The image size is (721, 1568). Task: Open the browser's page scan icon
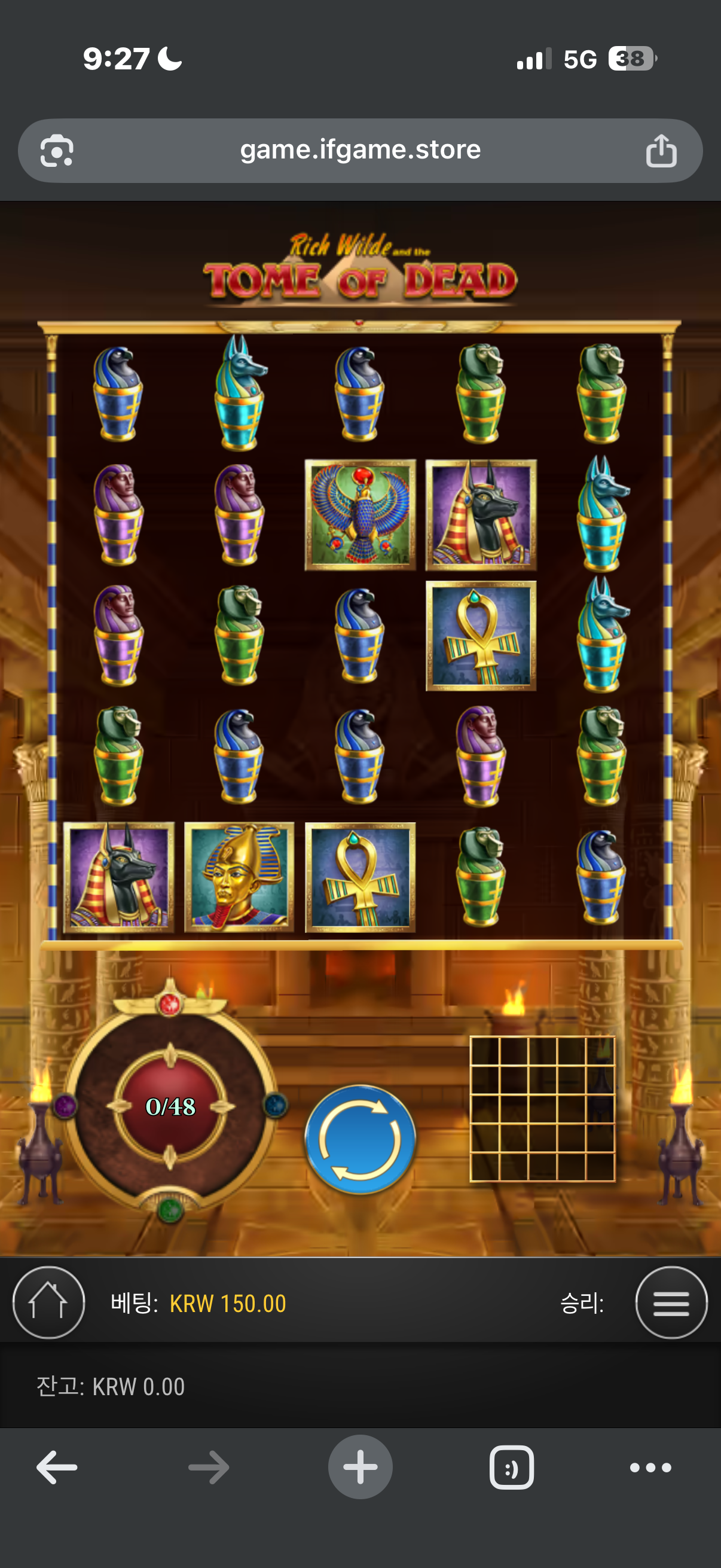point(57,150)
